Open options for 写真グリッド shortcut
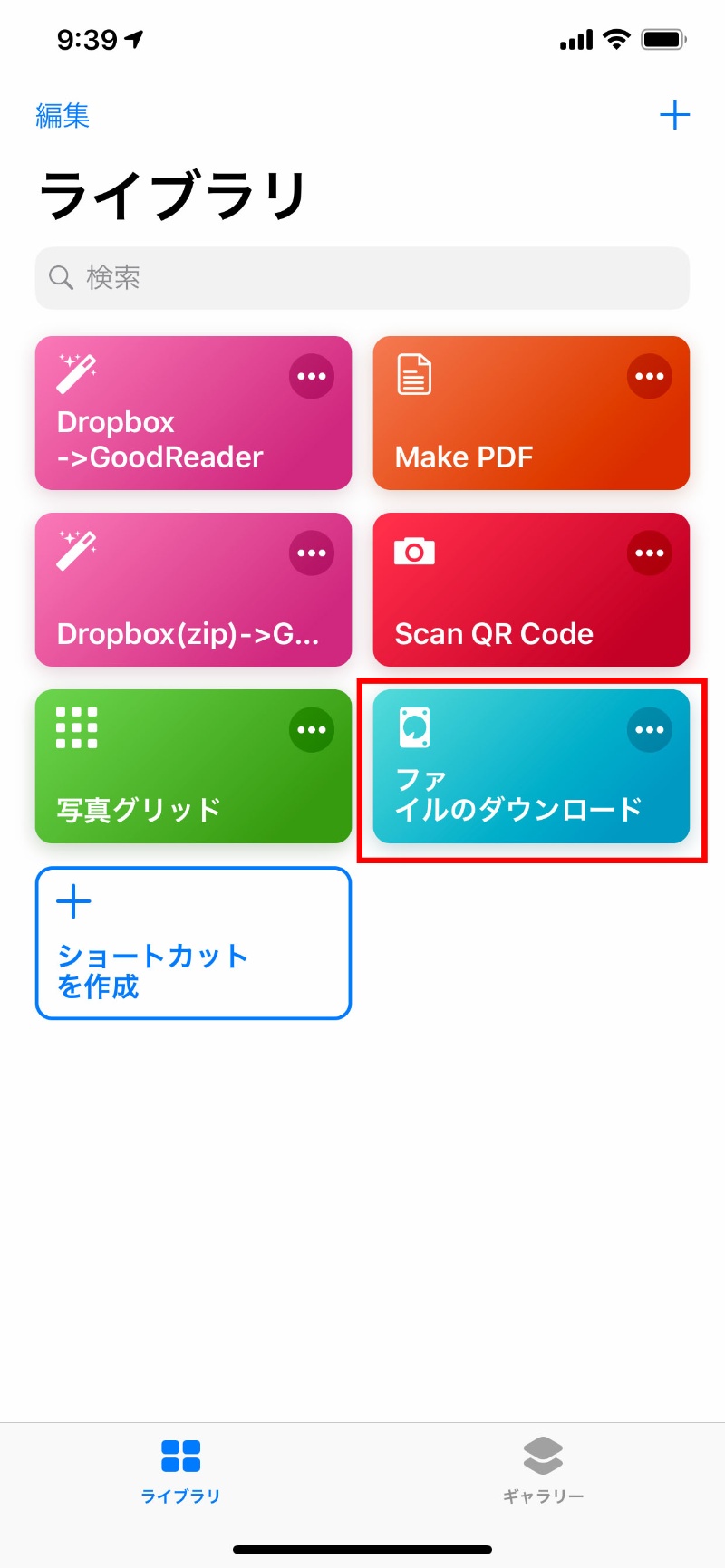 pos(312,730)
